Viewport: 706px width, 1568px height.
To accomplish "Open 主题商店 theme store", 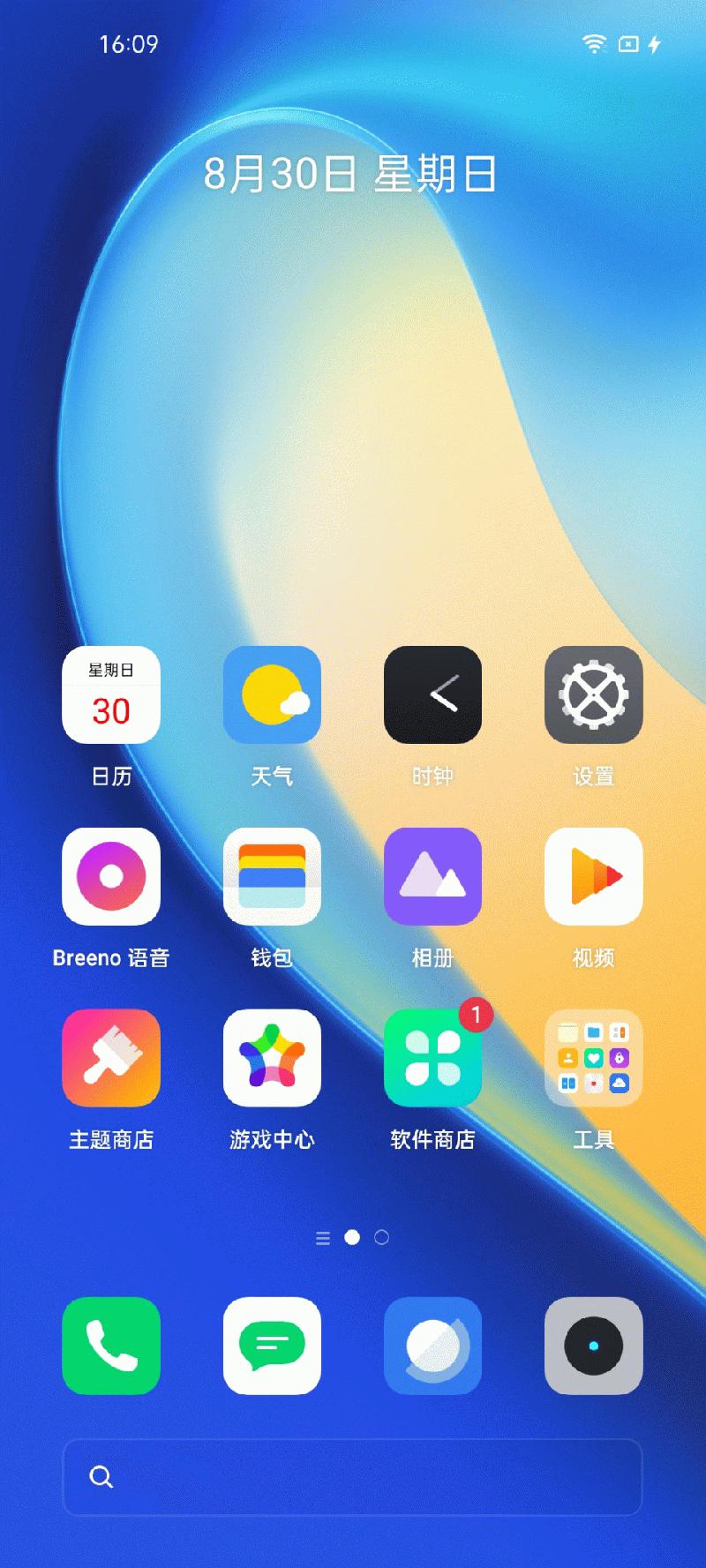I will click(x=111, y=1058).
